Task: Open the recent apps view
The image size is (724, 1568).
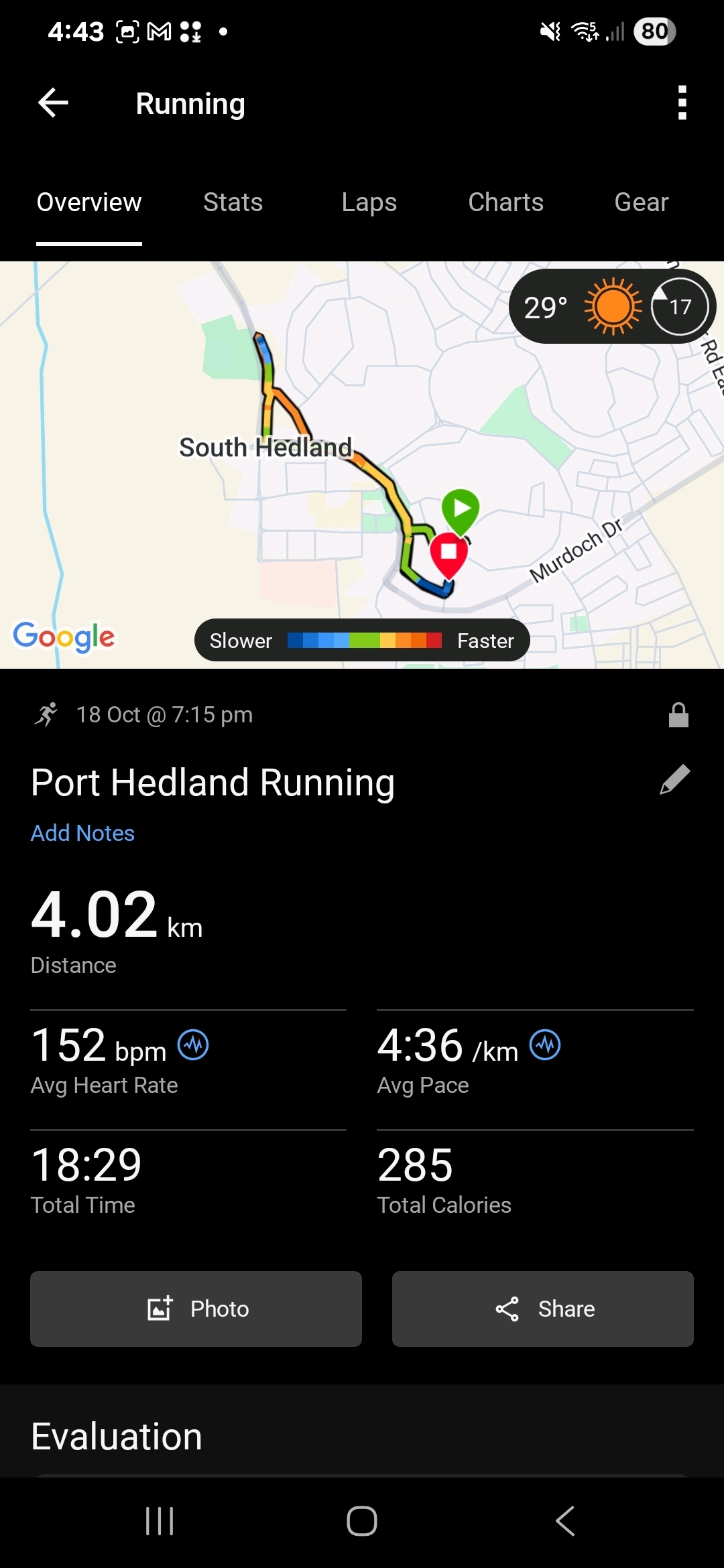Action: tap(160, 1521)
